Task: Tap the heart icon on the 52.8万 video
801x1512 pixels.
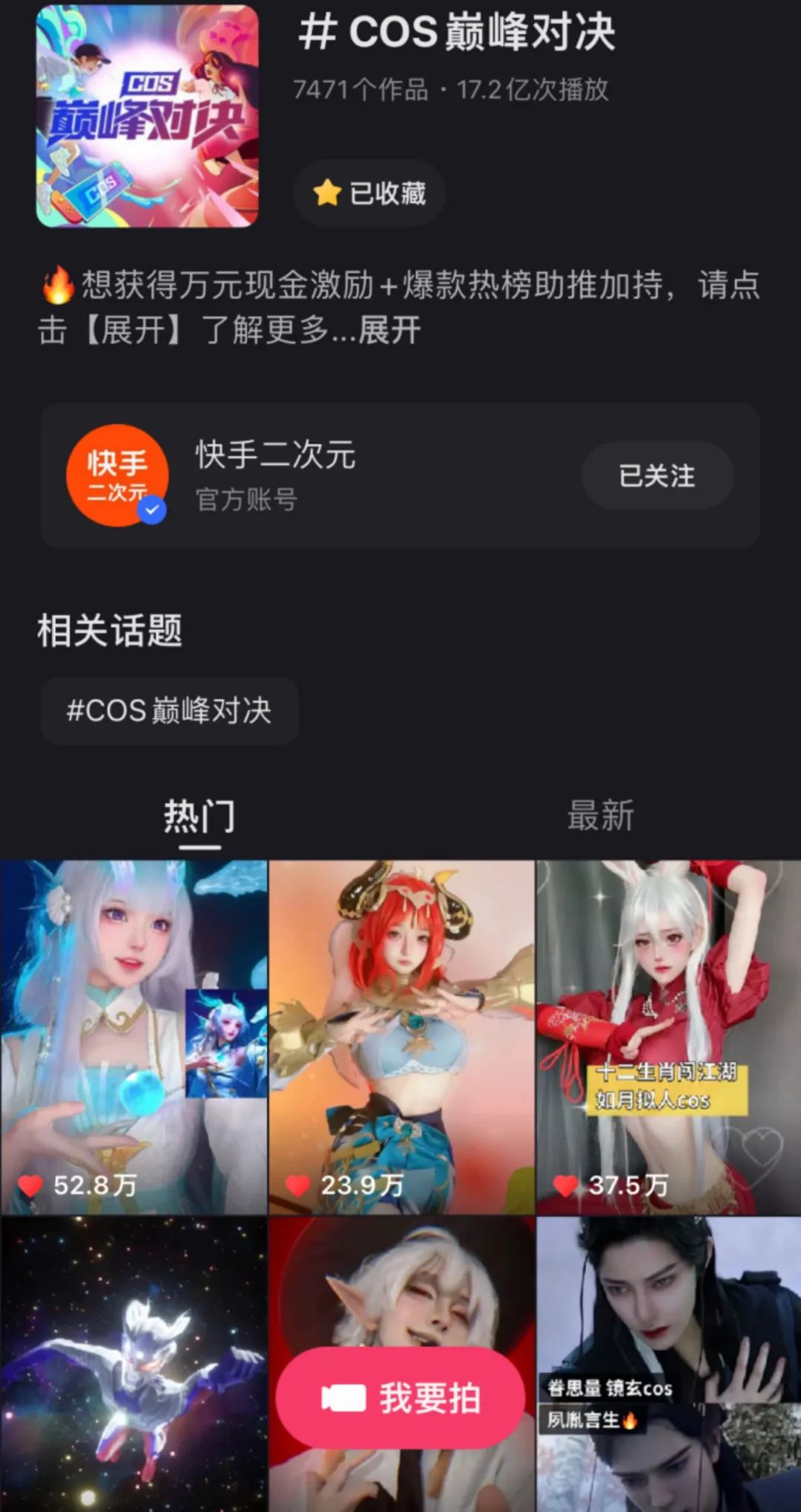Action: pyautogui.click(x=30, y=1184)
